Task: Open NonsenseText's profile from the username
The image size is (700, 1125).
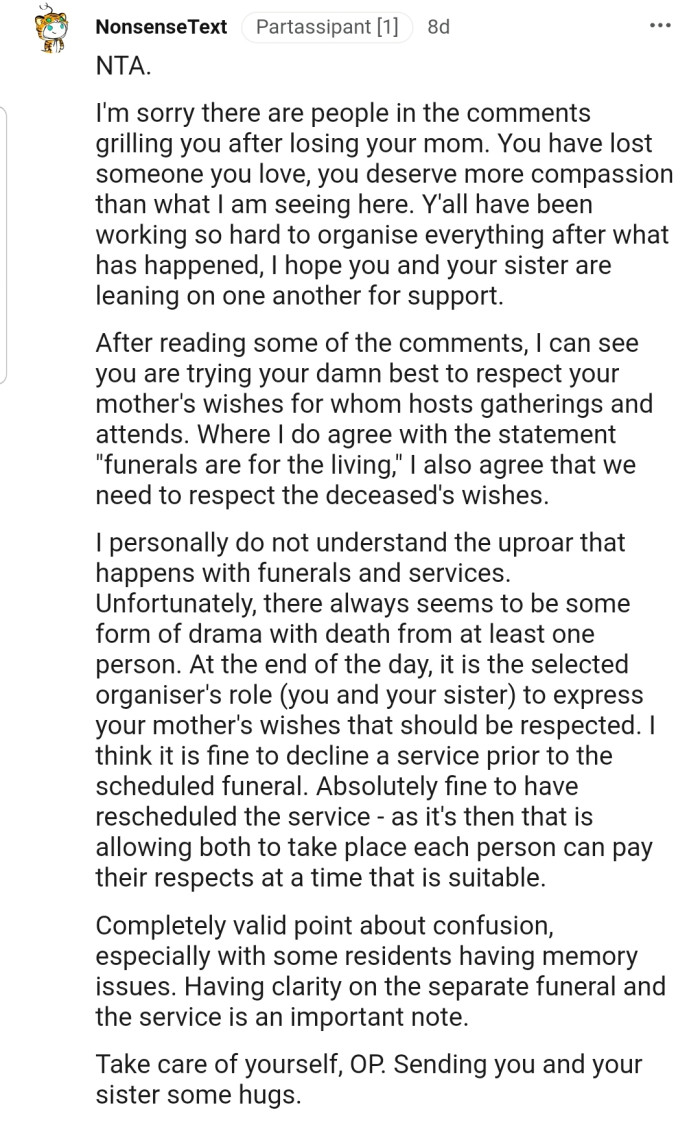Action: click(x=161, y=27)
